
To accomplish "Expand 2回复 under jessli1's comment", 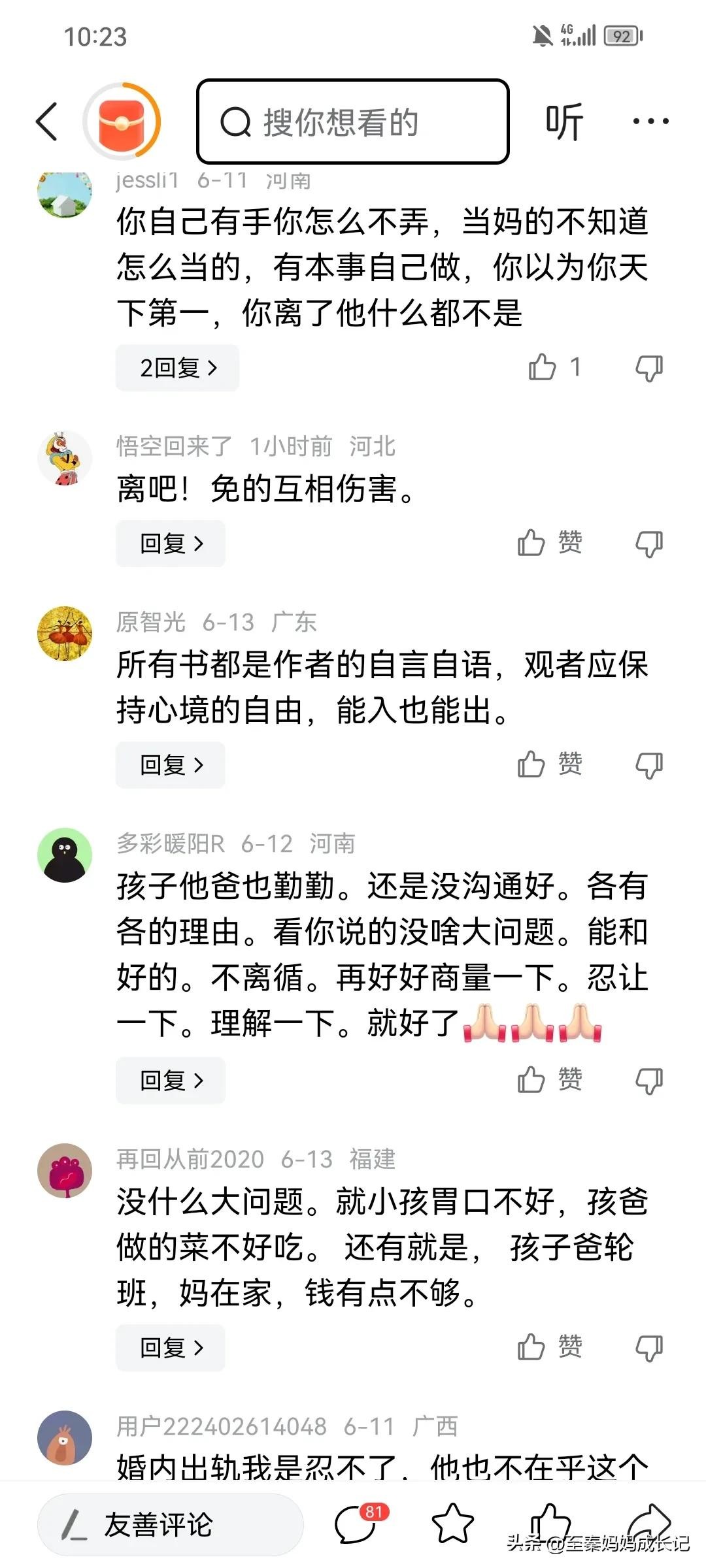I will point(177,368).
